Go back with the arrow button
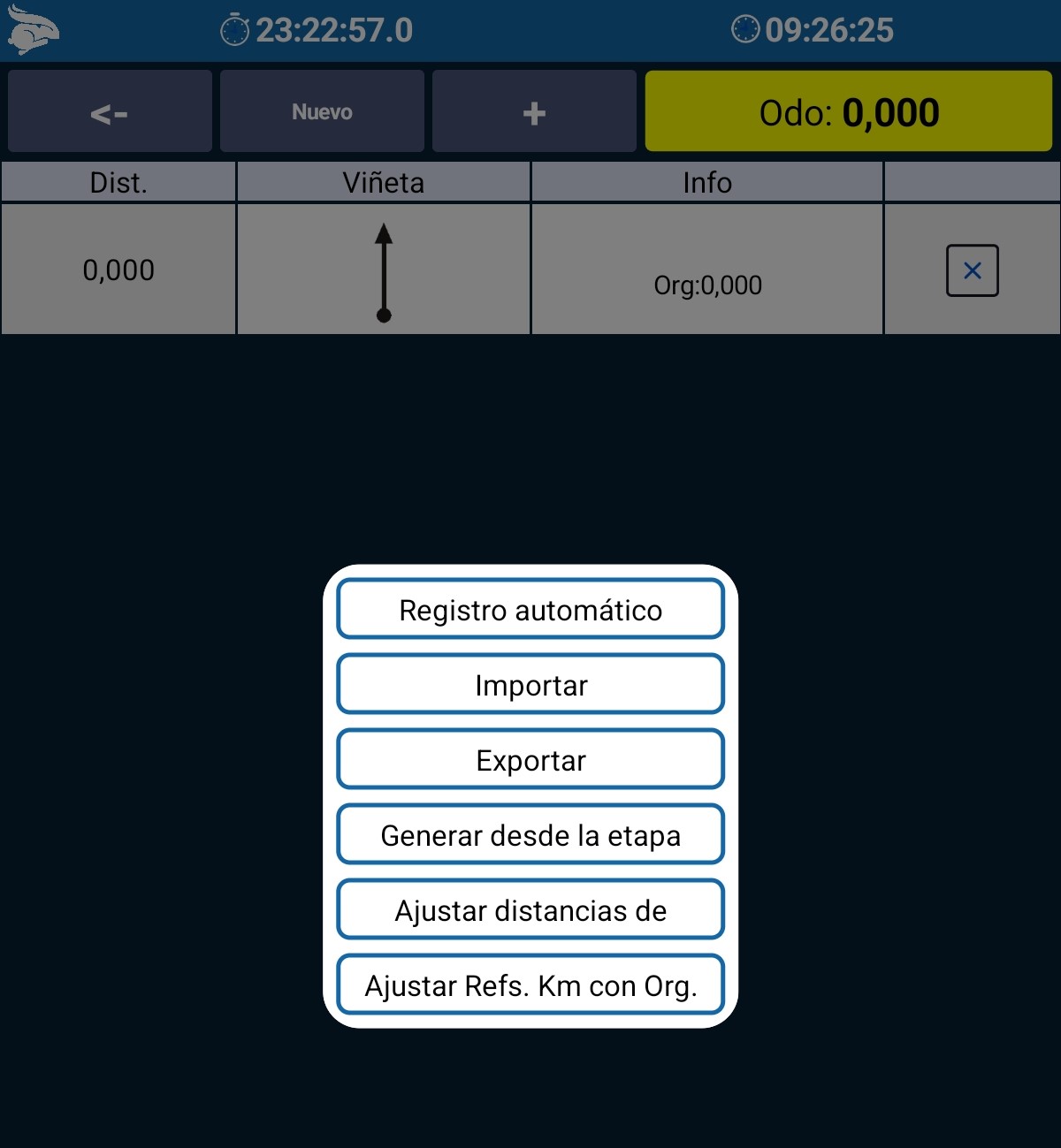Screen dimensions: 1061x1148 tap(110, 111)
